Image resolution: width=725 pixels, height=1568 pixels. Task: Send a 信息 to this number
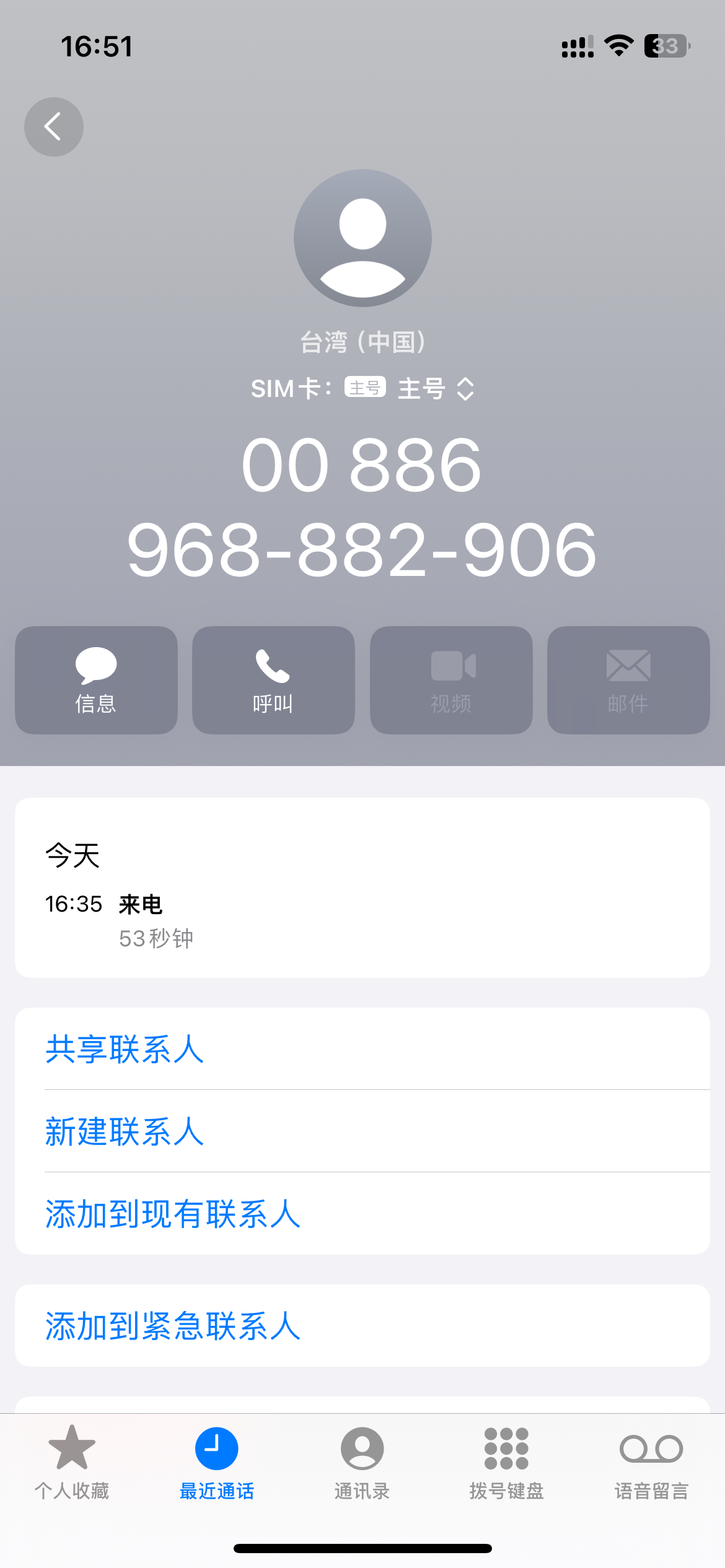pyautogui.click(x=96, y=680)
